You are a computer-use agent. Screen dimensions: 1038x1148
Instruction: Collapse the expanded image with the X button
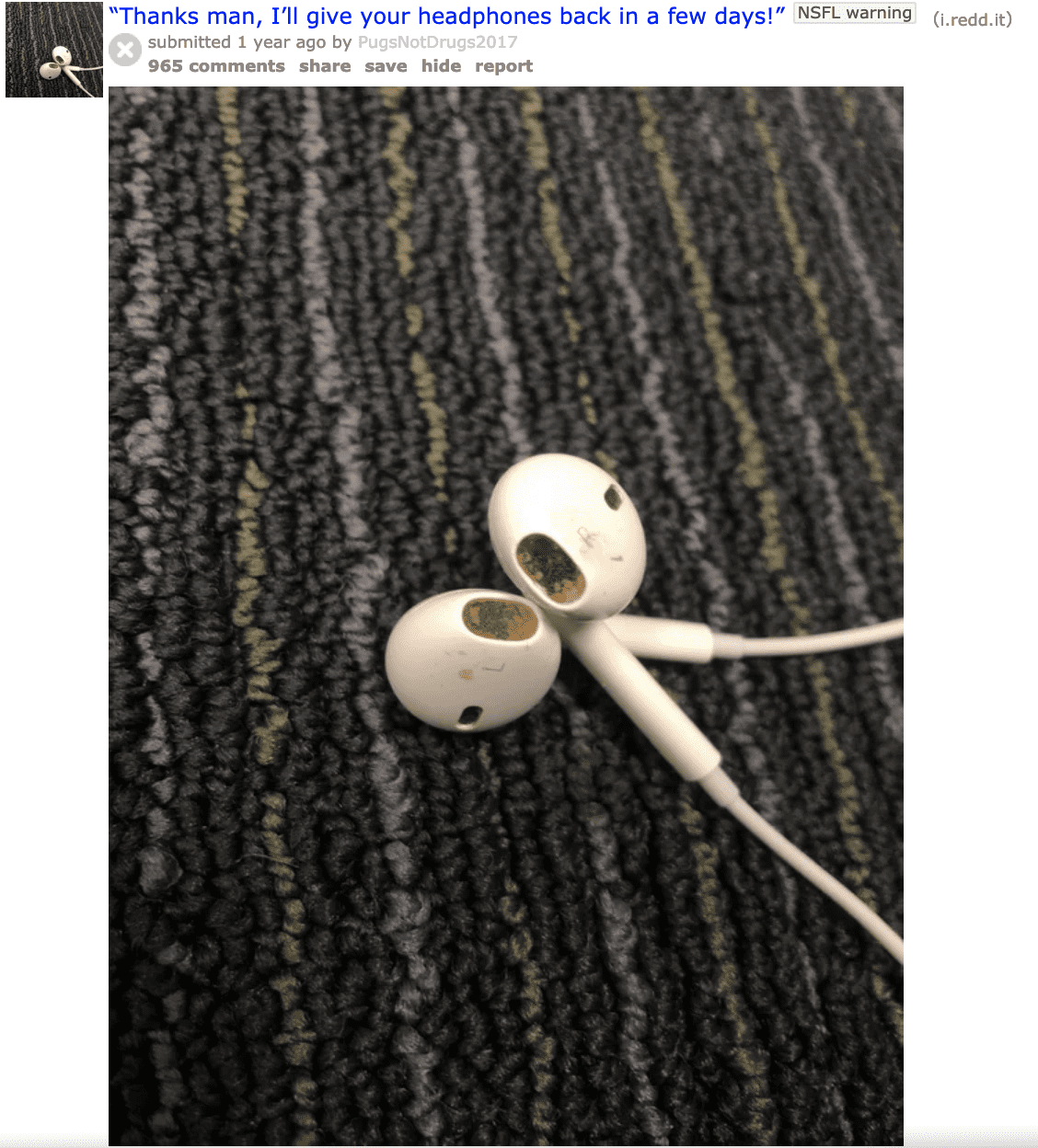(x=125, y=51)
